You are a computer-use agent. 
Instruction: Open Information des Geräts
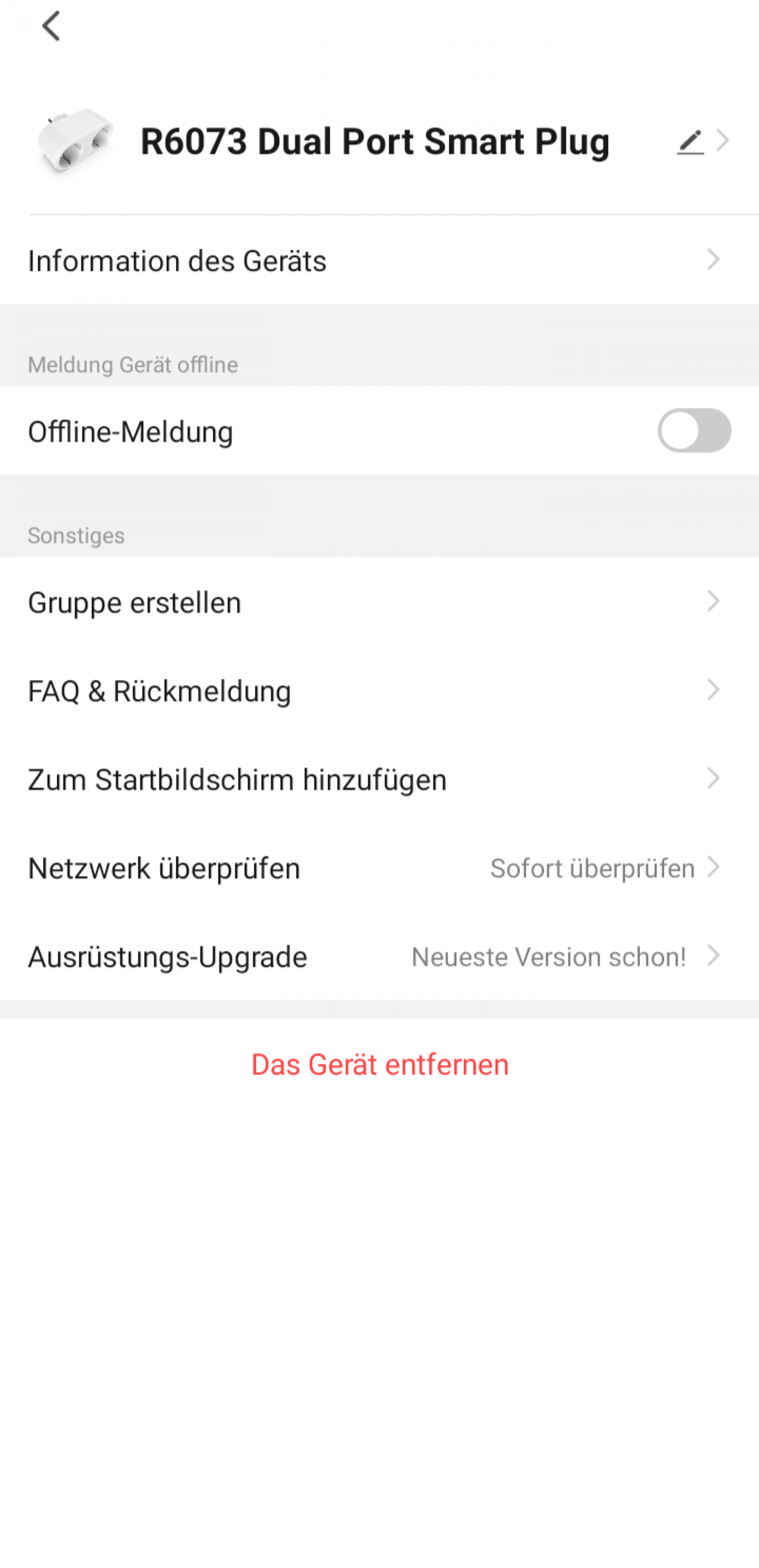(379, 260)
